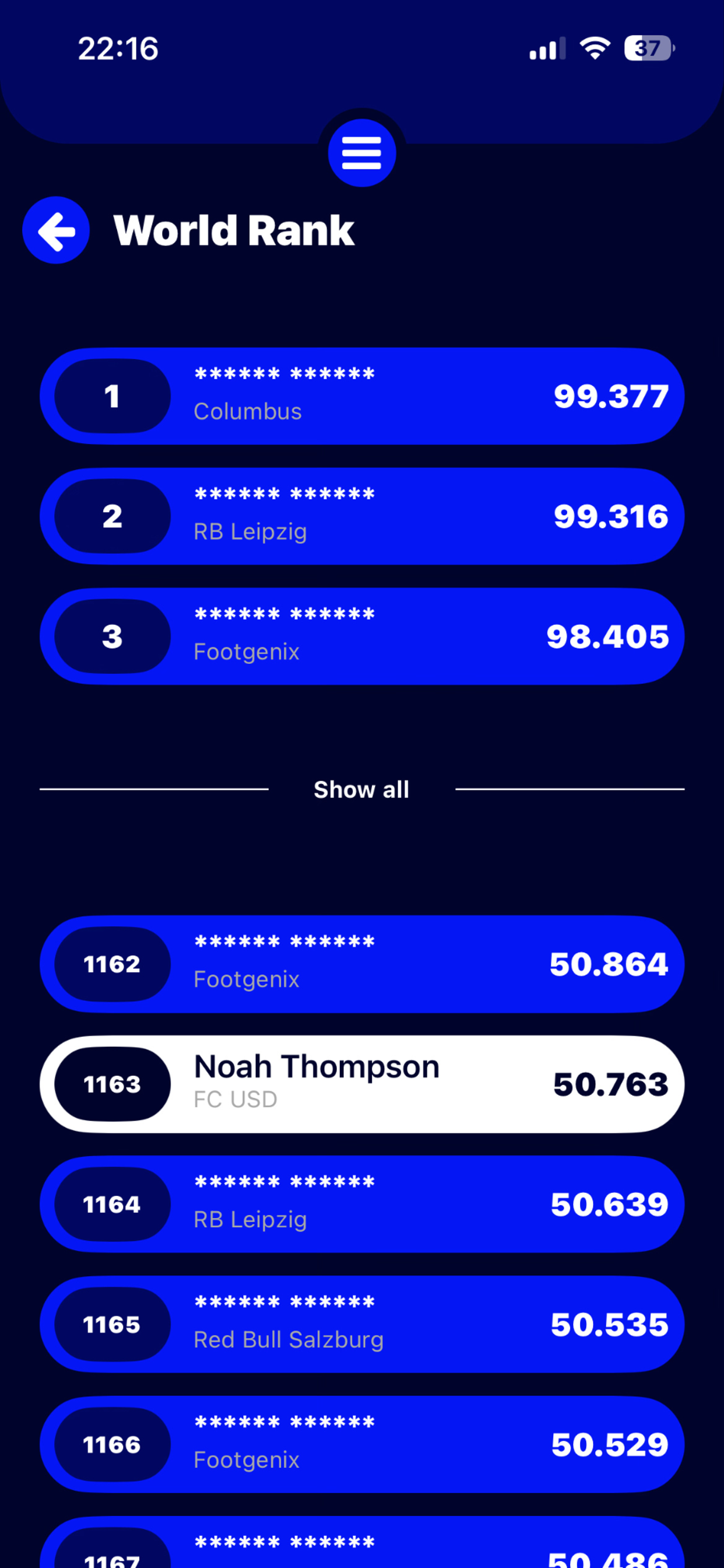The height and width of the screenshot is (1568, 724).
Task: Select rank 1162 Footgenix row
Action: coord(361,964)
